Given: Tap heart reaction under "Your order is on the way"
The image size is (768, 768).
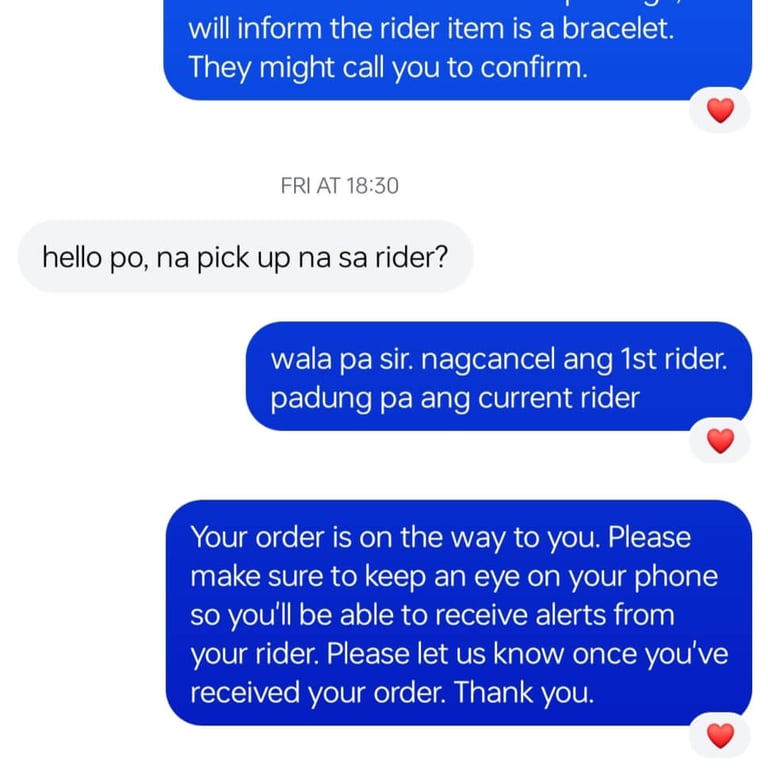Looking at the screenshot, I should pyautogui.click(x=720, y=736).
